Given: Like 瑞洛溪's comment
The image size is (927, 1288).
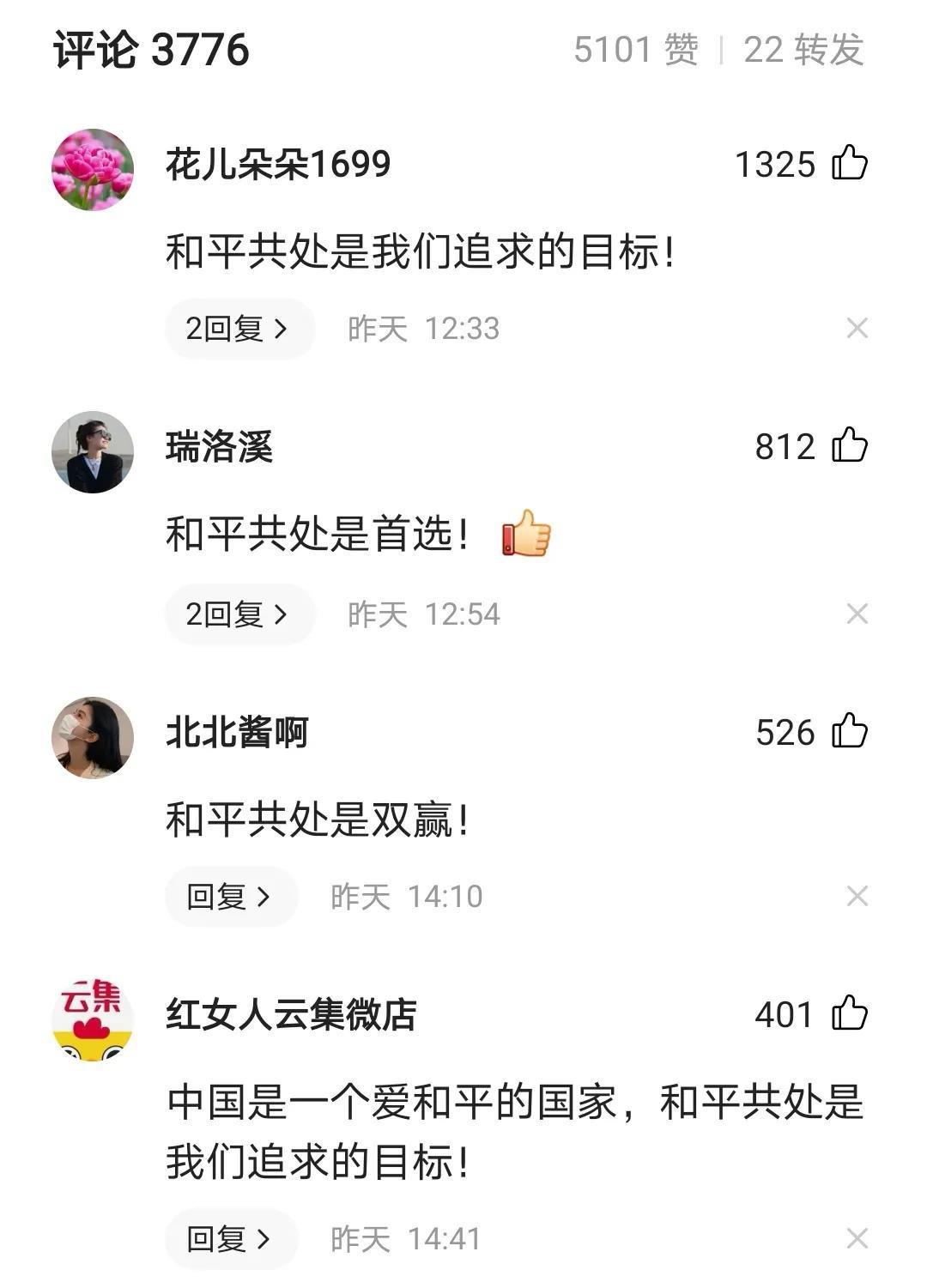Looking at the screenshot, I should pyautogui.click(x=849, y=445).
